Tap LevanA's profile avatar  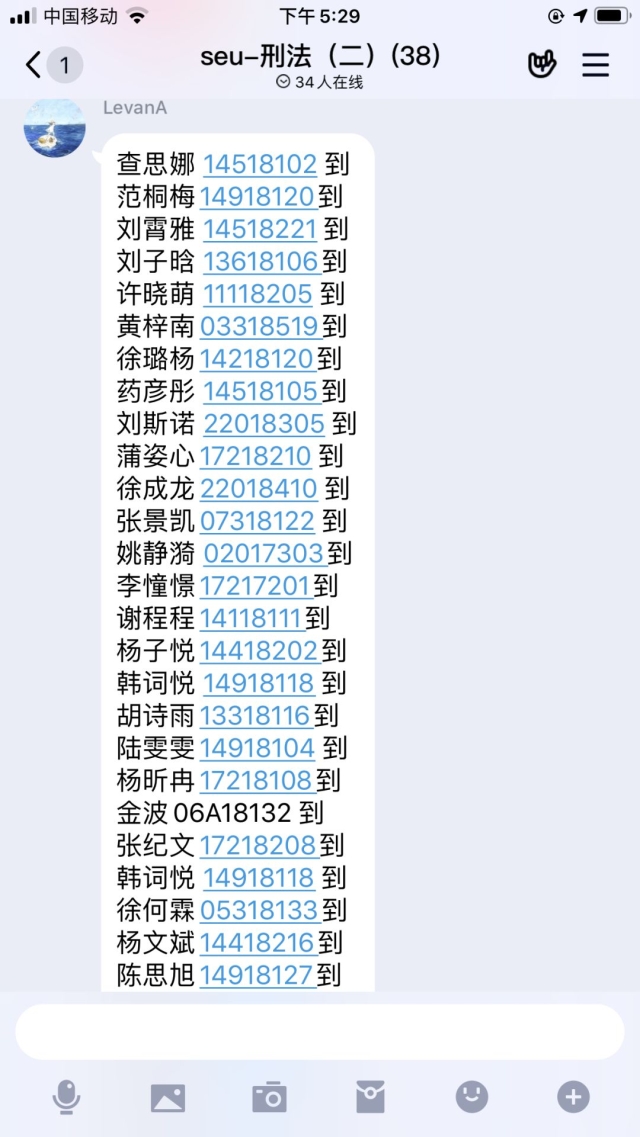(x=55, y=127)
